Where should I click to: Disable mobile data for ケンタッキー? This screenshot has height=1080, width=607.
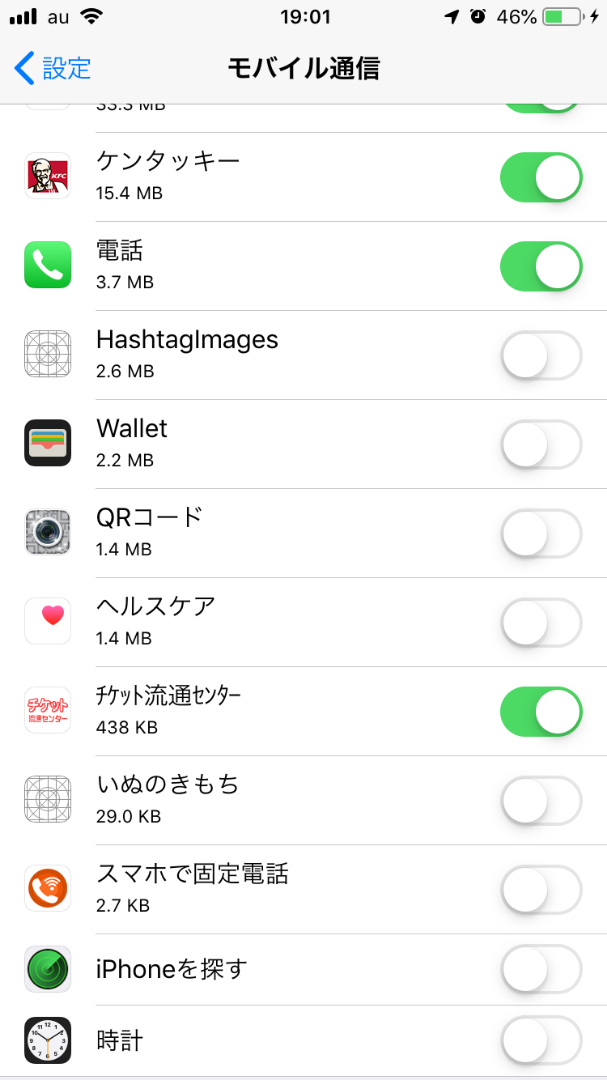540,178
